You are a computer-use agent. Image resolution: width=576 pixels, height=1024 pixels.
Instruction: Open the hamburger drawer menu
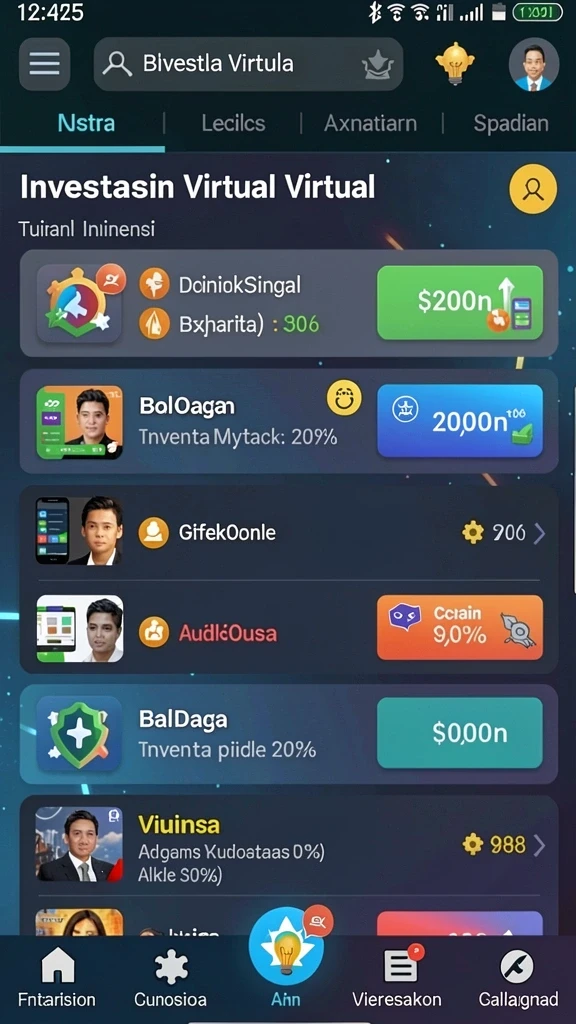[x=44, y=64]
